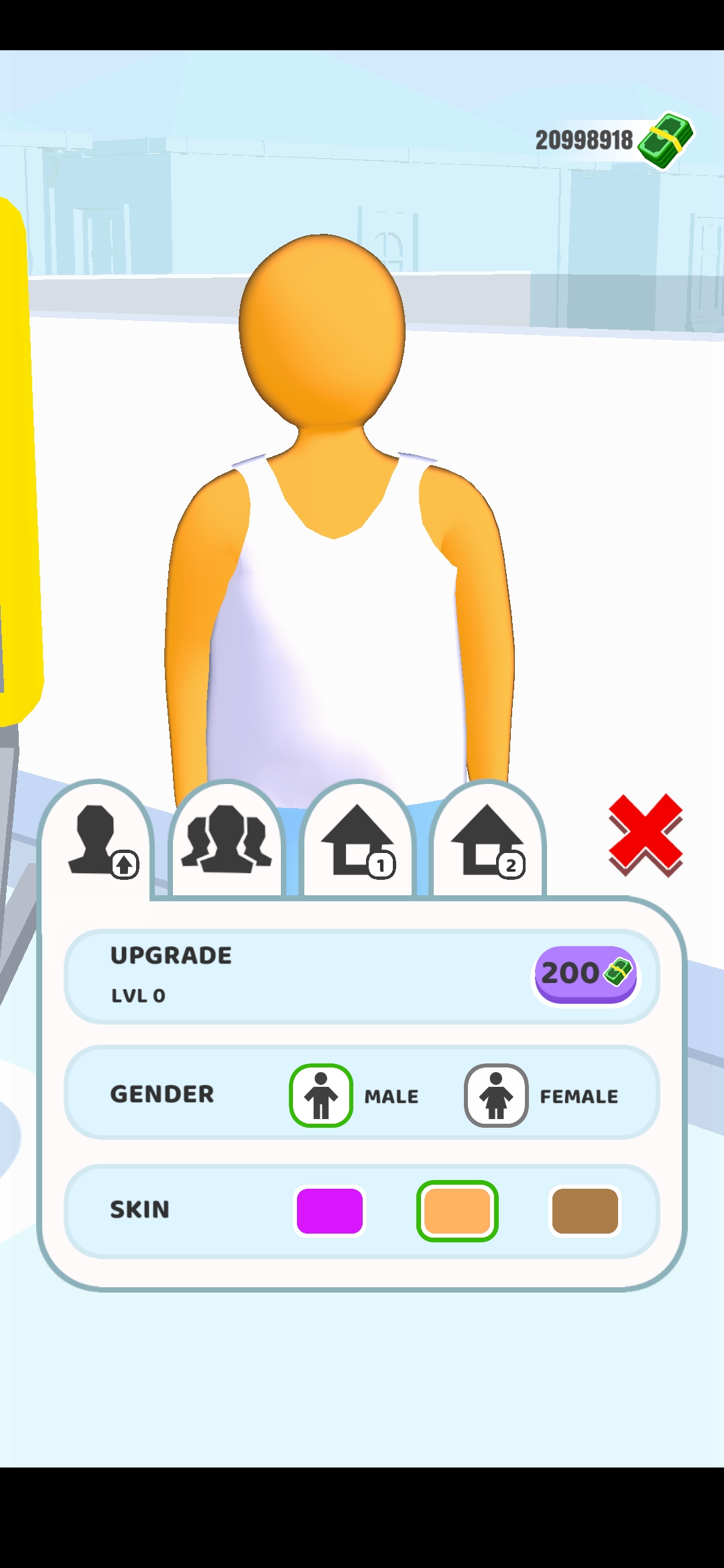This screenshot has width=724, height=1568.
Task: Choose the purple skin color
Action: click(330, 1211)
